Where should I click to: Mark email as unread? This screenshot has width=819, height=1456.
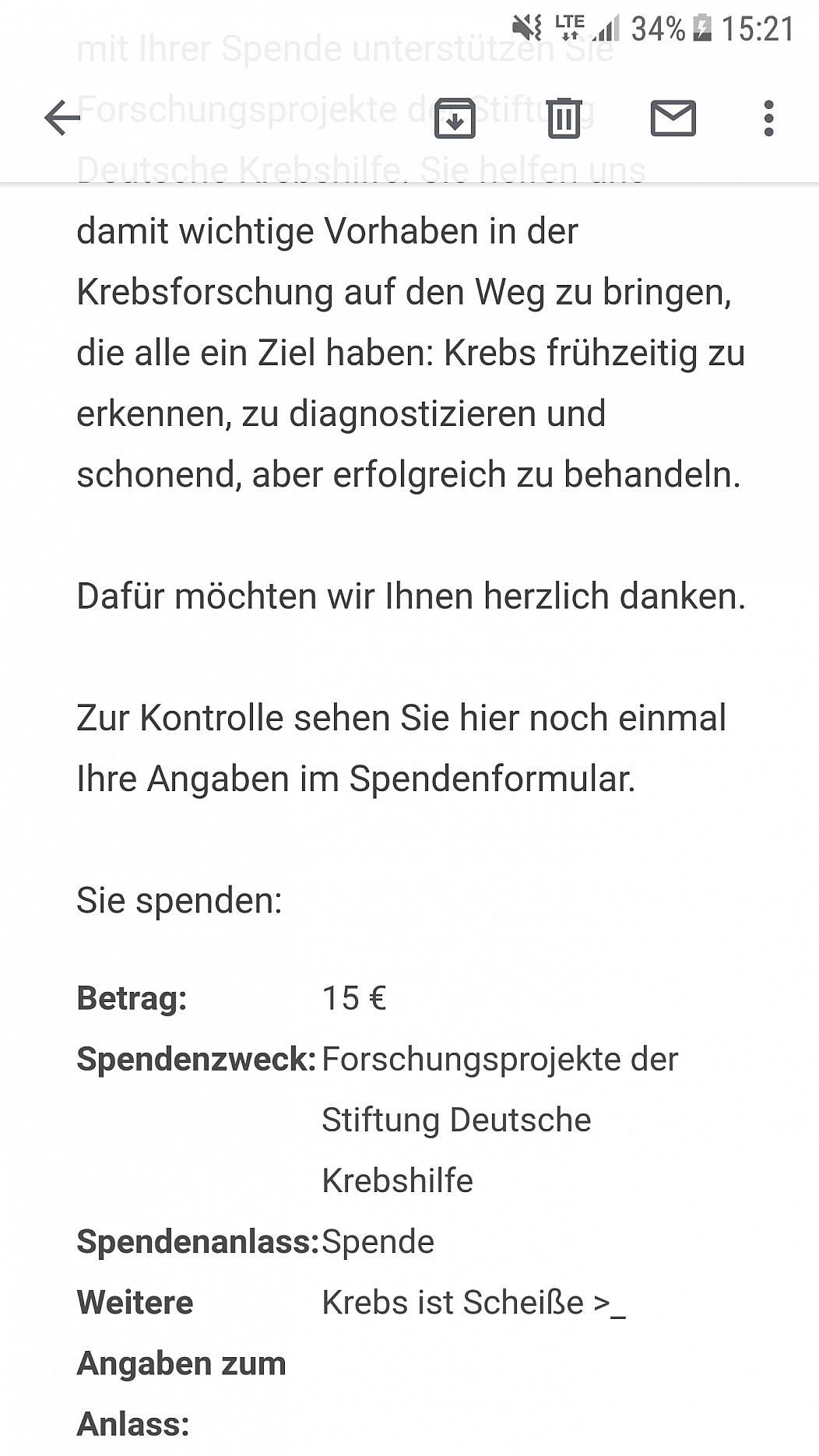point(673,118)
